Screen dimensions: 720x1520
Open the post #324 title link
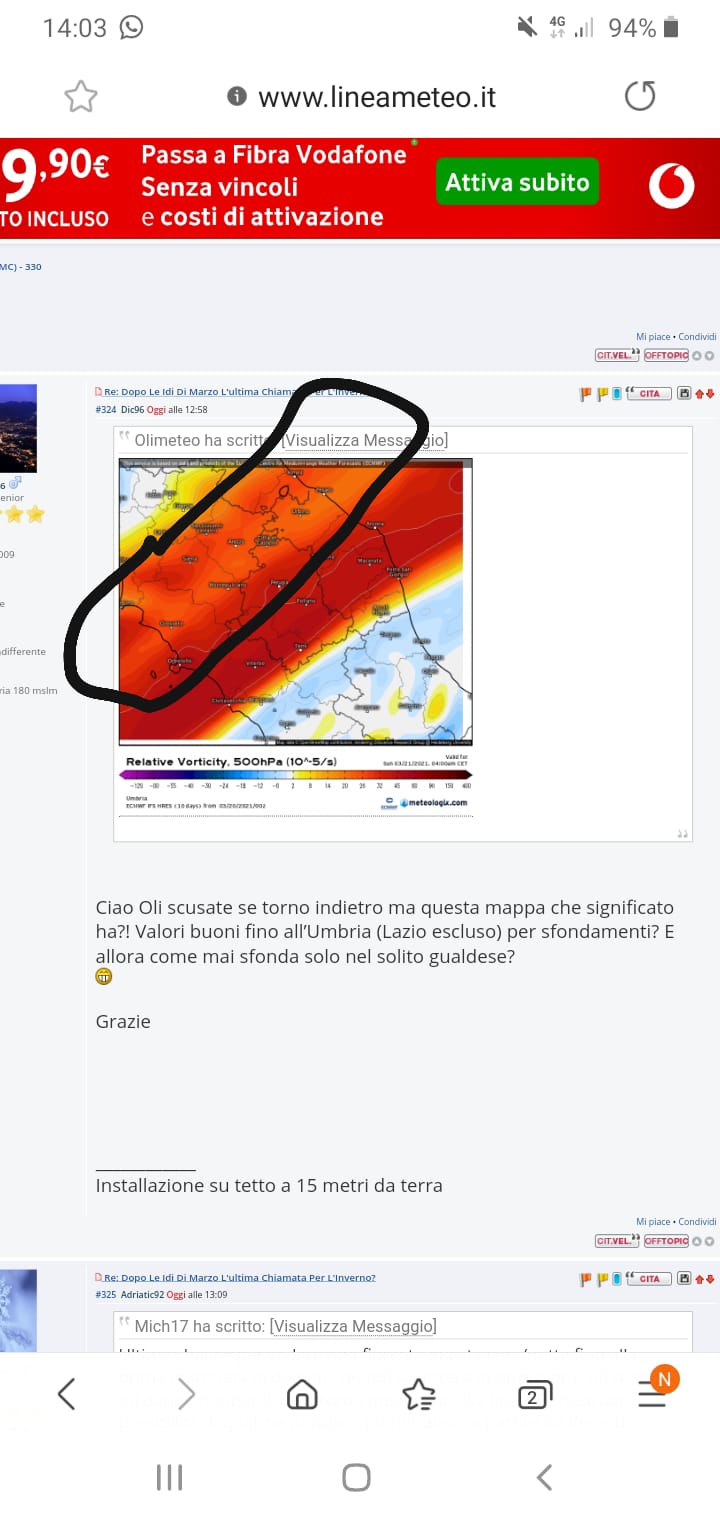tap(230, 392)
